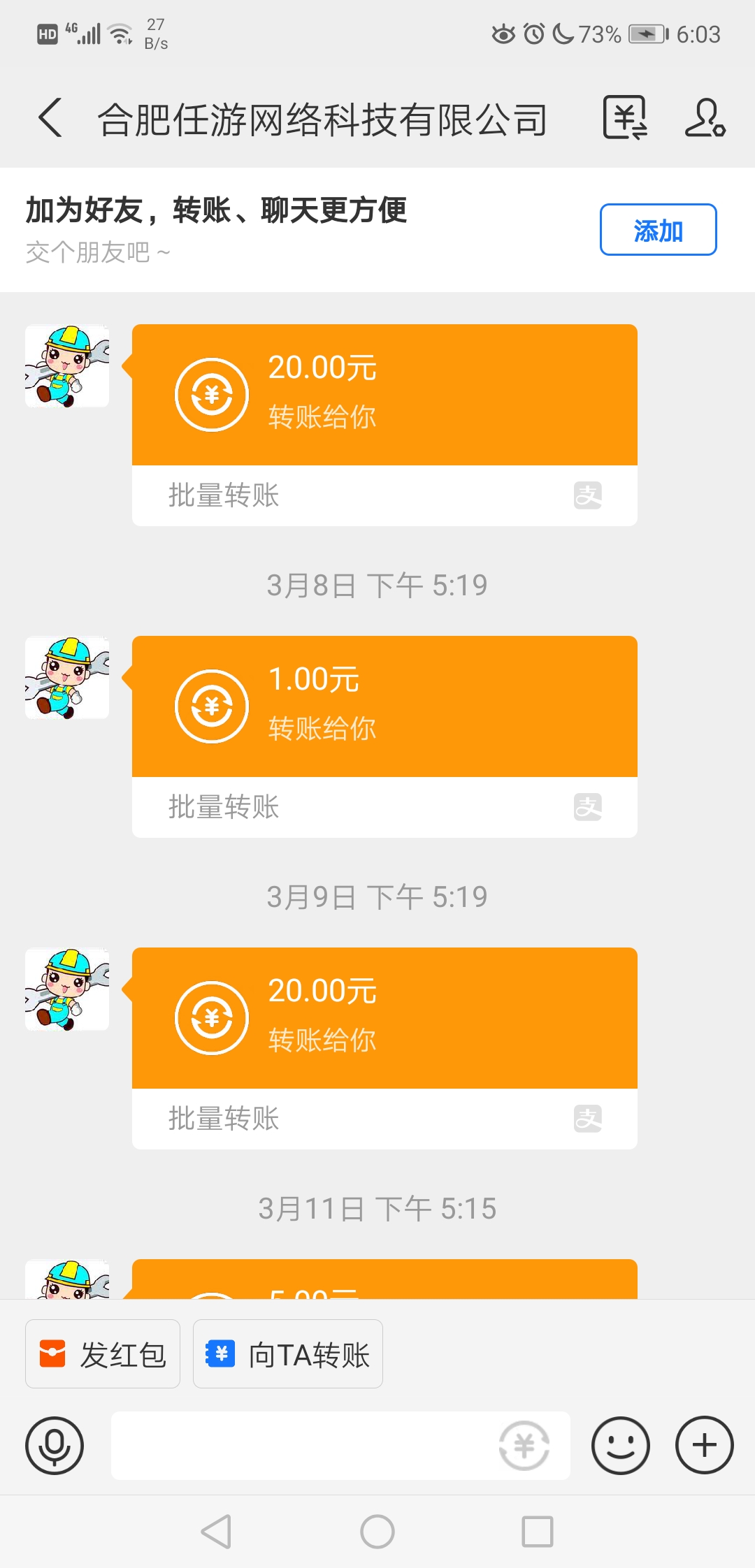Select 向TA转账 quick action

pyautogui.click(x=288, y=1354)
